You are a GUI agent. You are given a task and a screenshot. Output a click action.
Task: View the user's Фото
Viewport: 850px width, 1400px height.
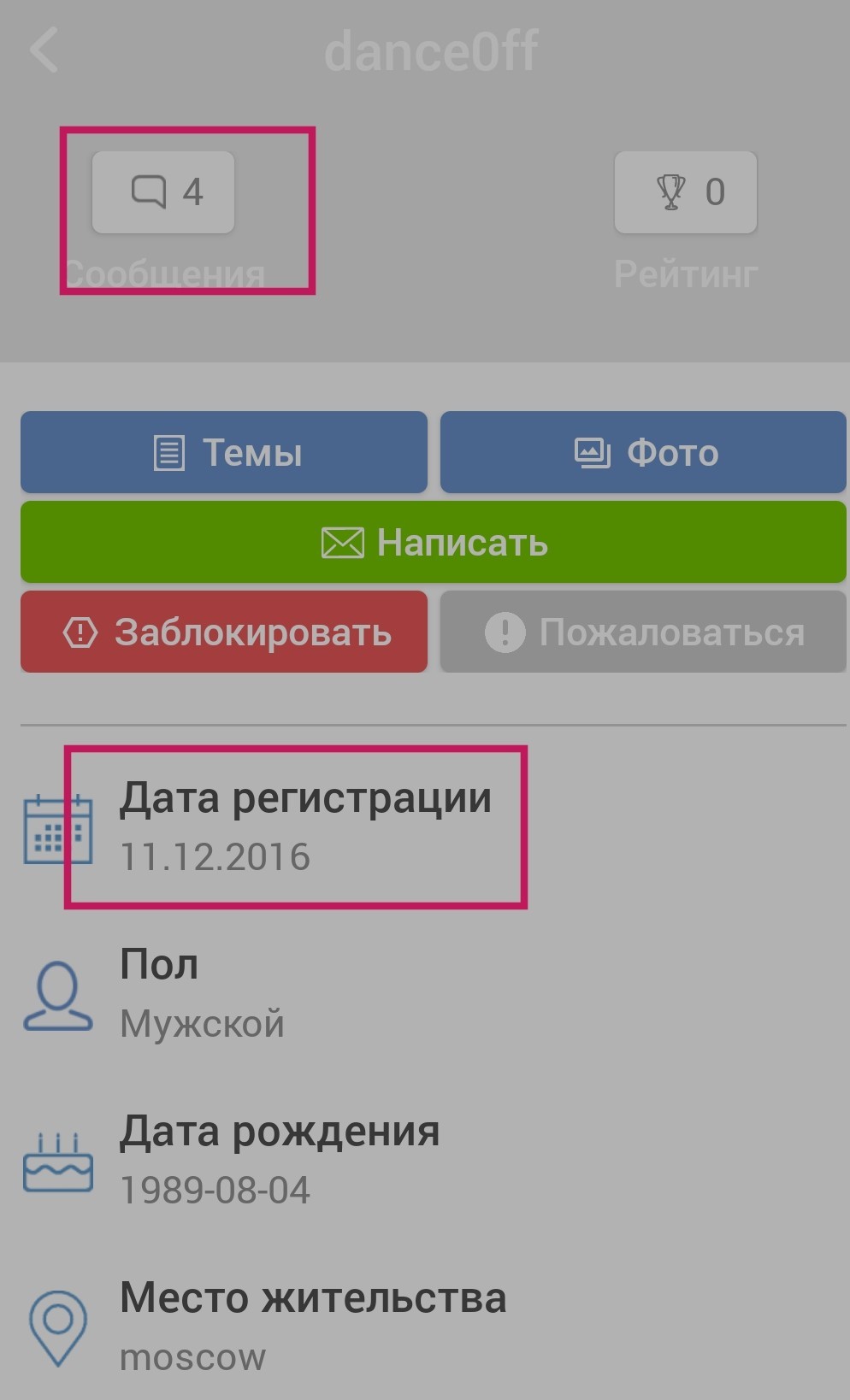pyautogui.click(x=643, y=452)
